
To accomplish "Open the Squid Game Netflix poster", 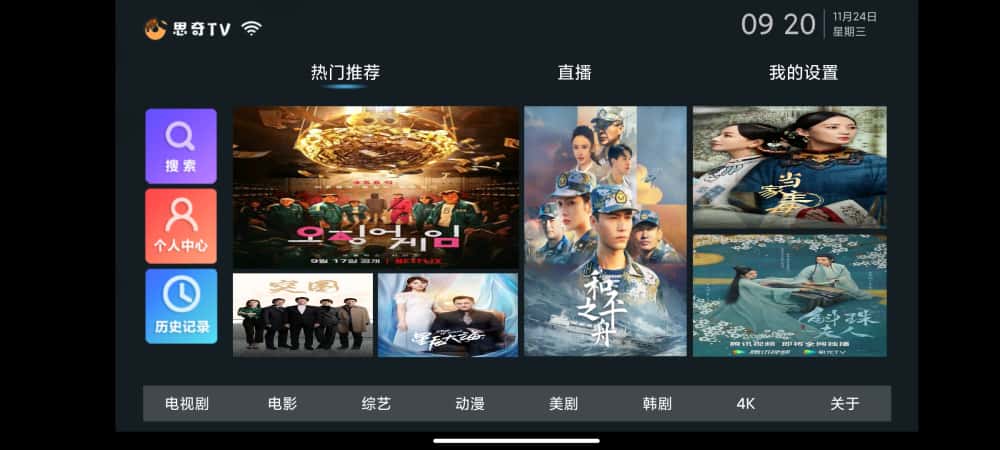I will click(376, 187).
